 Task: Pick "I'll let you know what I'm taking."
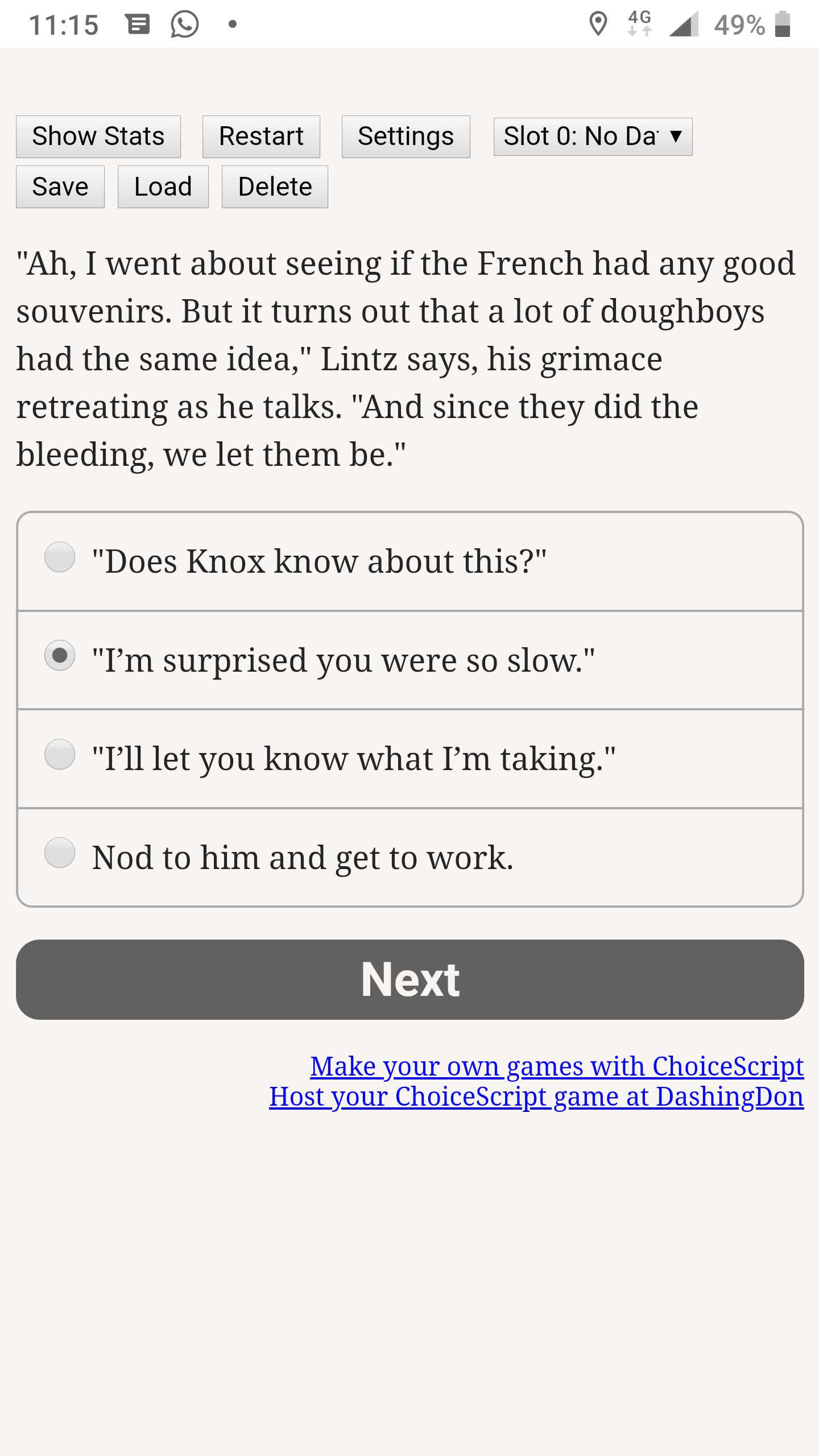[409, 759]
